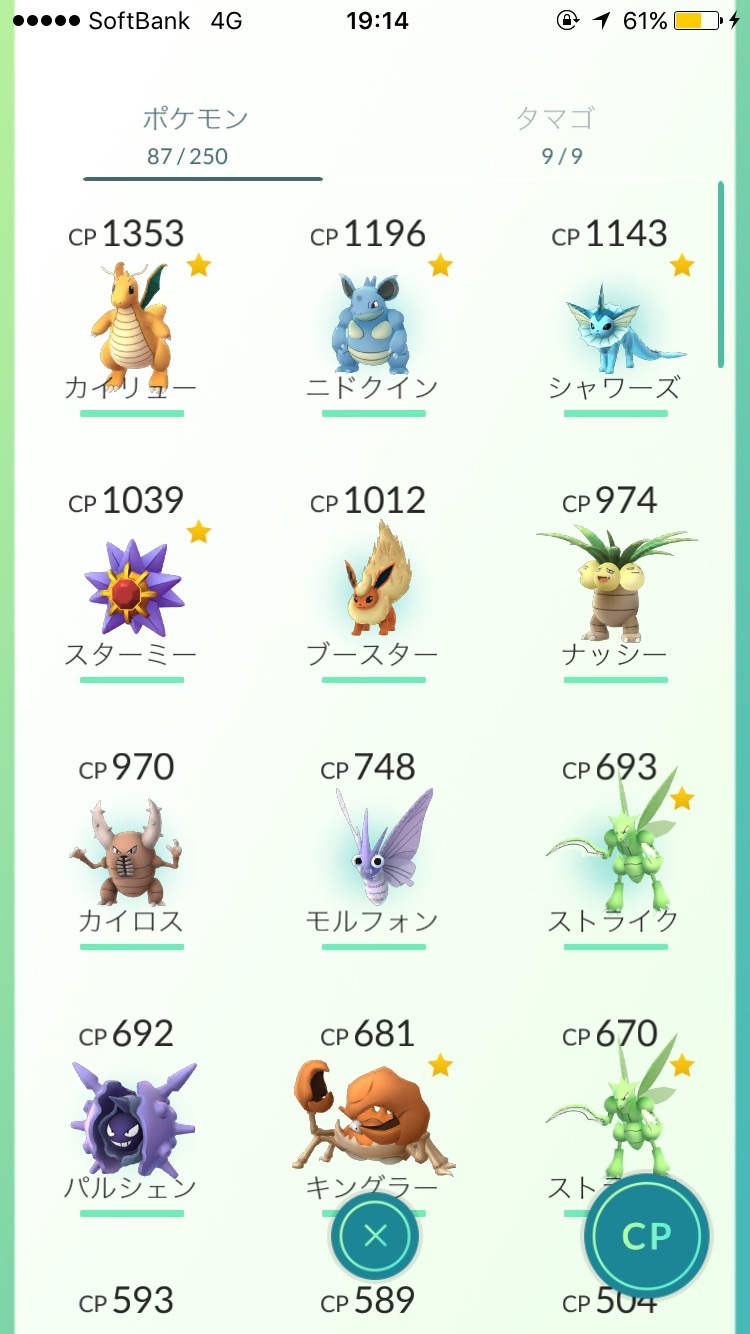Open the CP sort button

[x=646, y=1237]
